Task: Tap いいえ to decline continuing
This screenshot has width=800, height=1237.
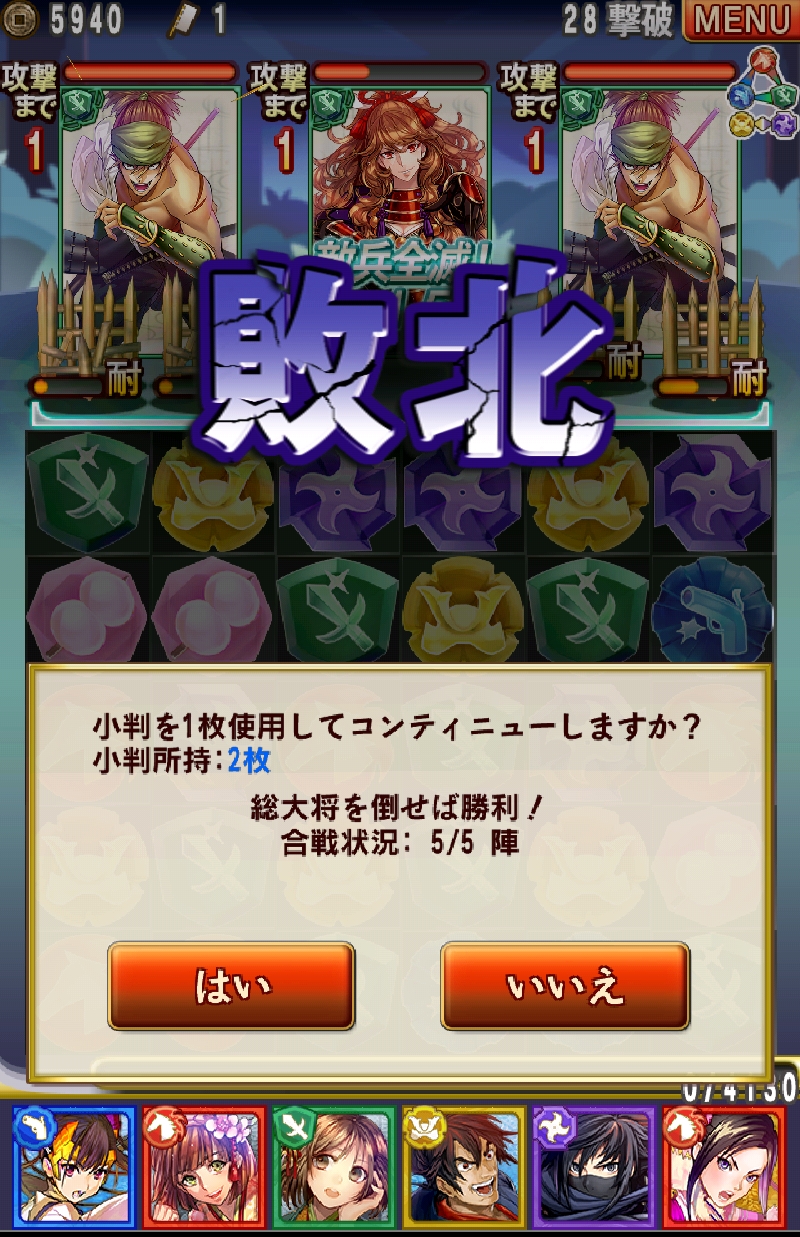Action: [565, 986]
